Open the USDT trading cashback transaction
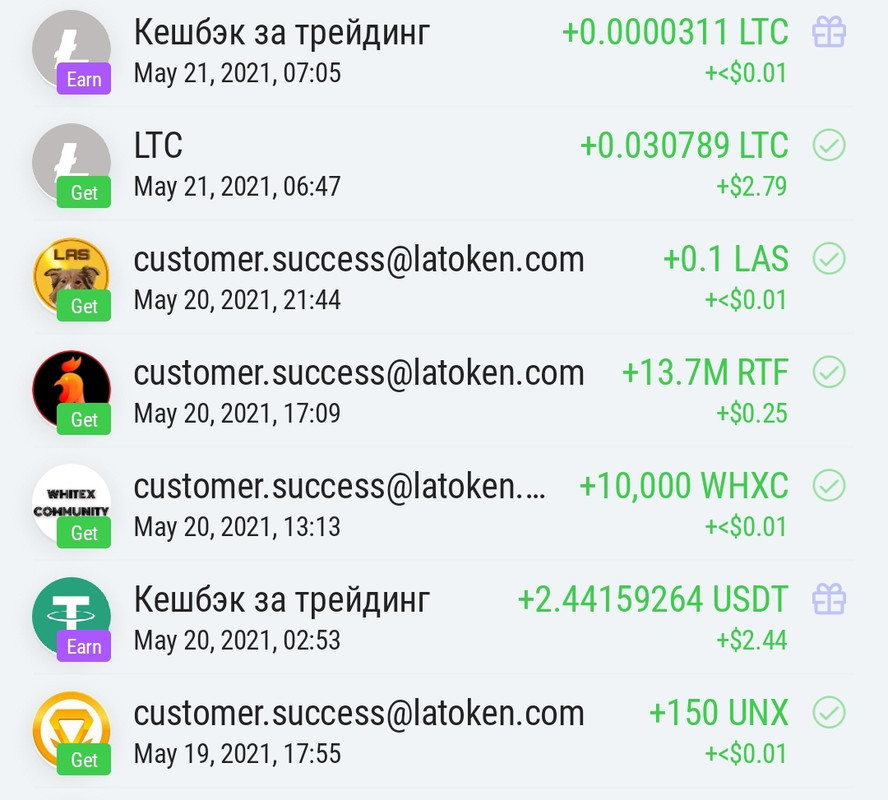The image size is (888, 800). point(440,618)
